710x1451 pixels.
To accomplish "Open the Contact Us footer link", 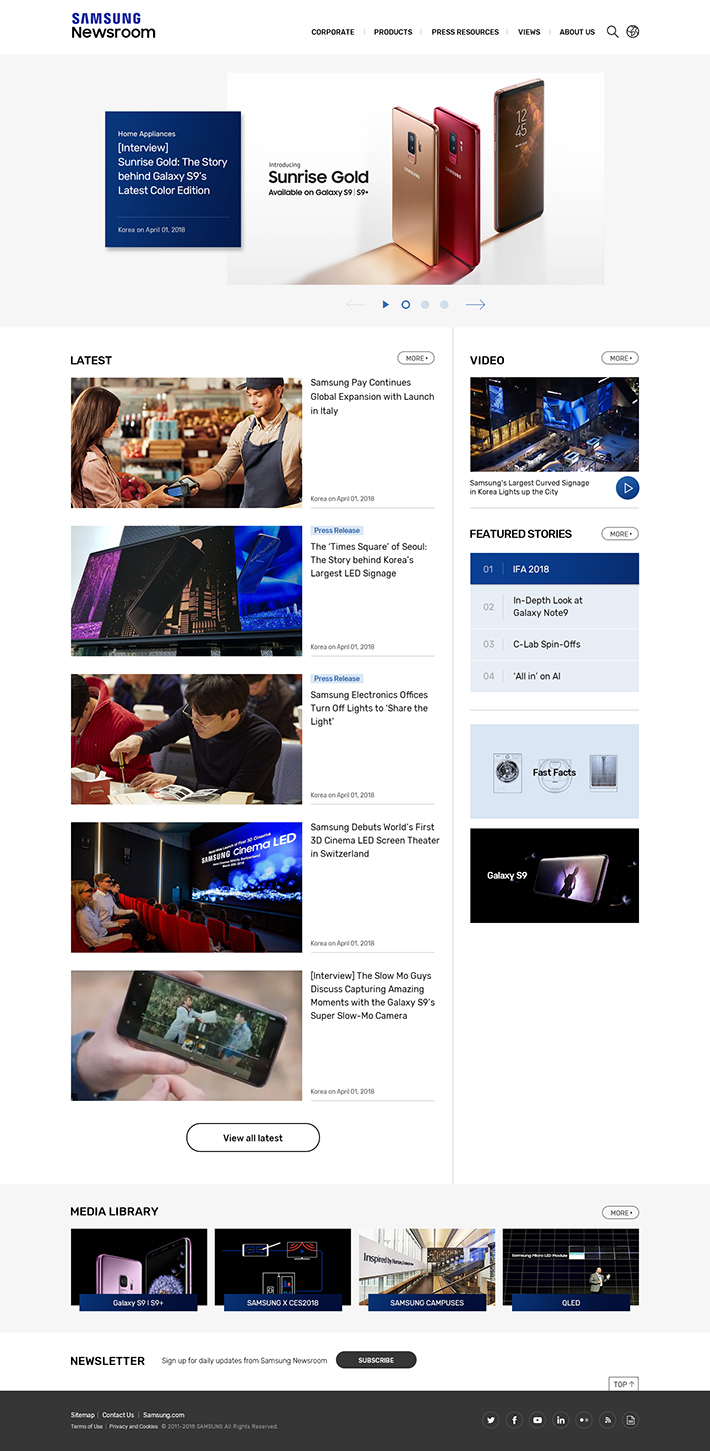I will [118, 1415].
